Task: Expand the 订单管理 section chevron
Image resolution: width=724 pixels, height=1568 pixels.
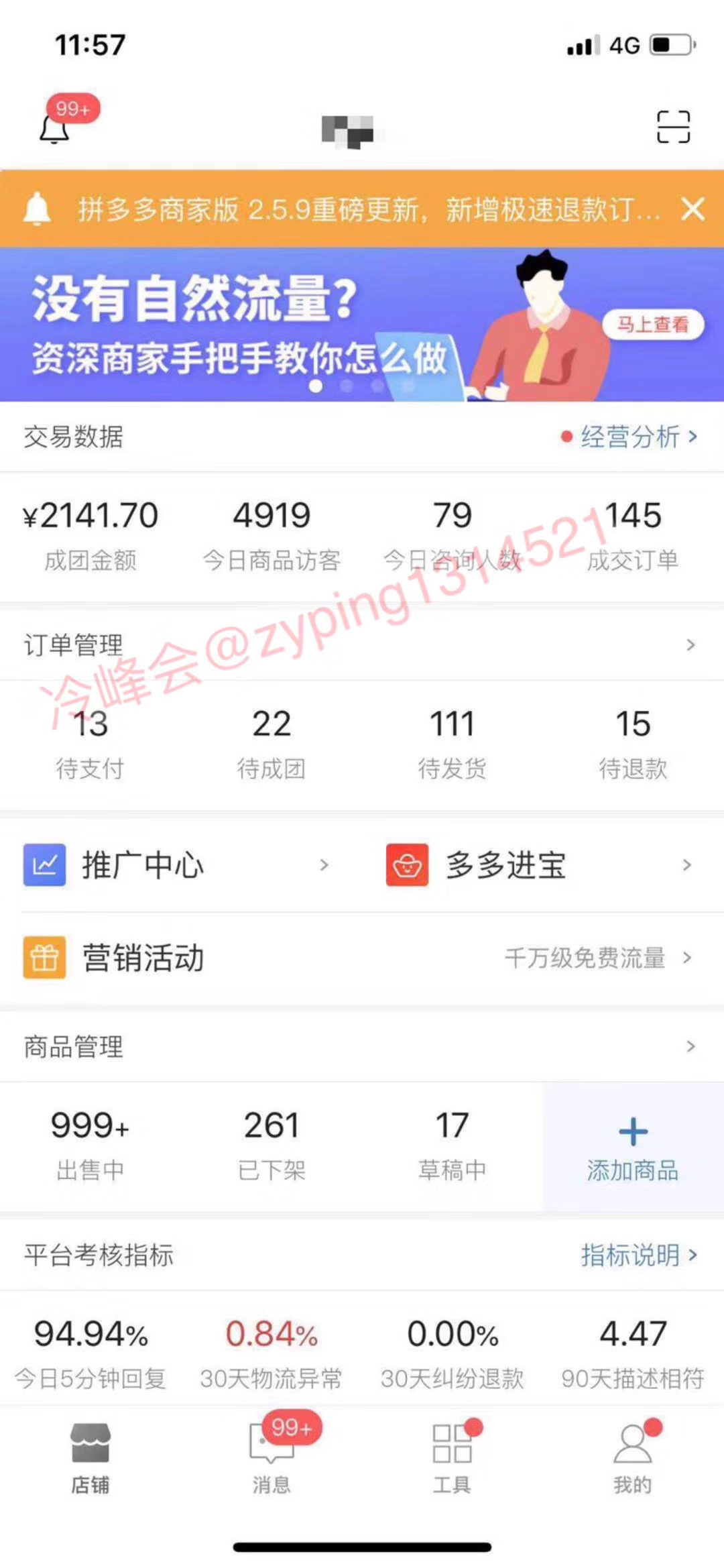Action: (691, 645)
